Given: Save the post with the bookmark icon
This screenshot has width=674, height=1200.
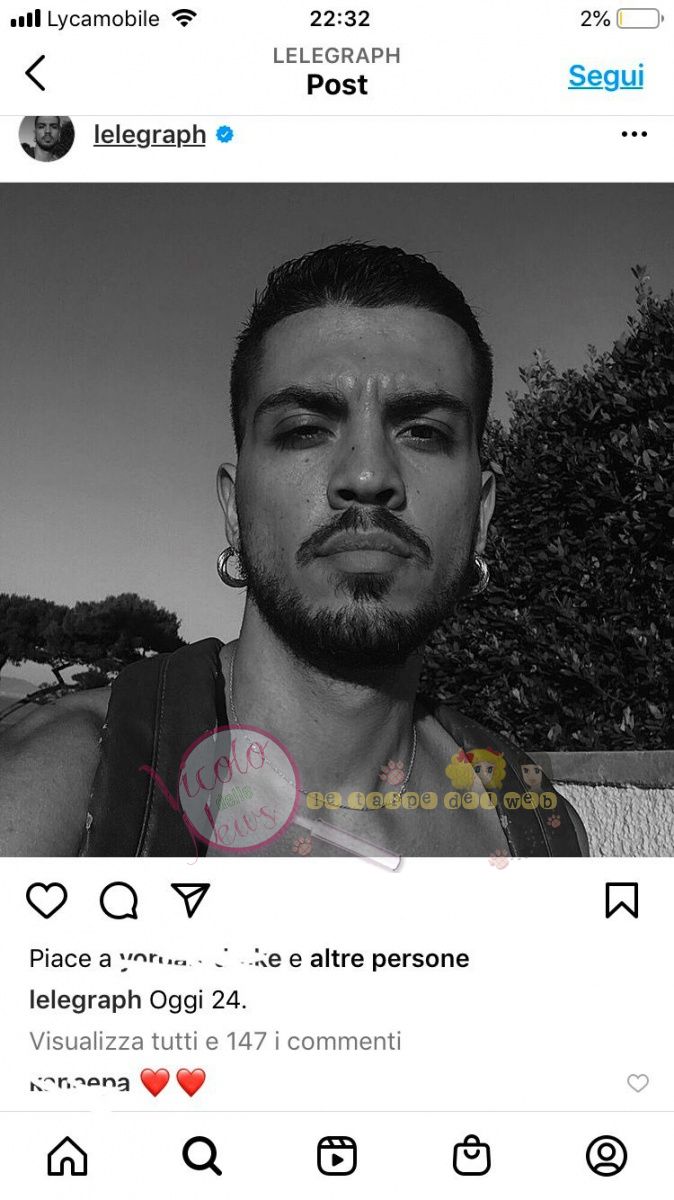Looking at the screenshot, I should click(x=621, y=900).
